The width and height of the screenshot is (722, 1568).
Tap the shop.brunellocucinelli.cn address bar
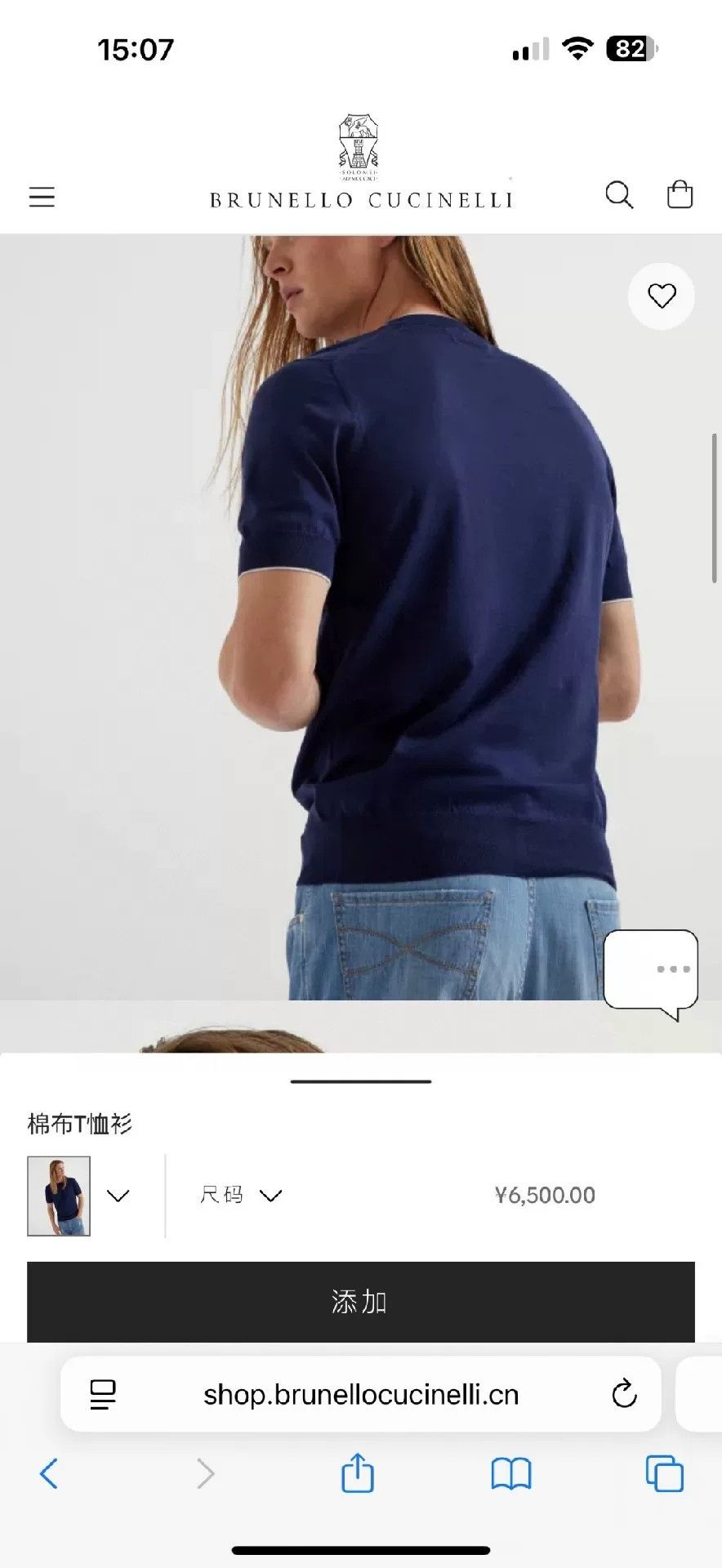point(361,1394)
